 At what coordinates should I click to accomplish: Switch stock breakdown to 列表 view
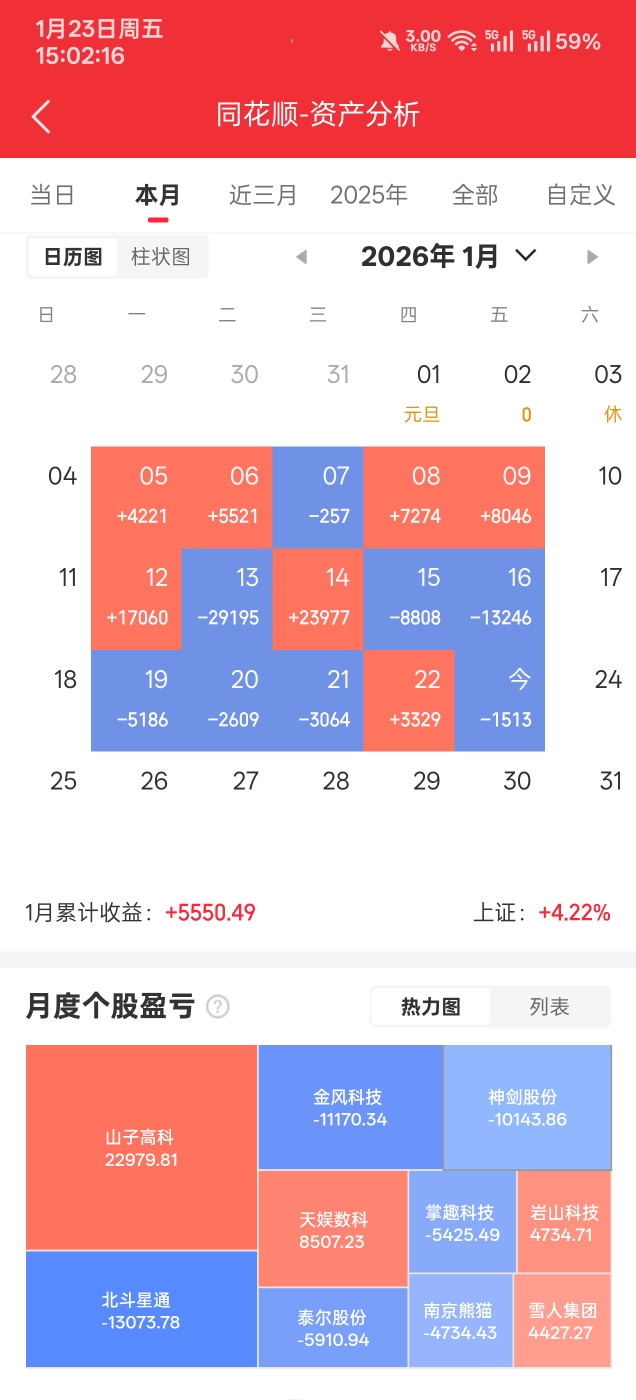pos(549,1007)
